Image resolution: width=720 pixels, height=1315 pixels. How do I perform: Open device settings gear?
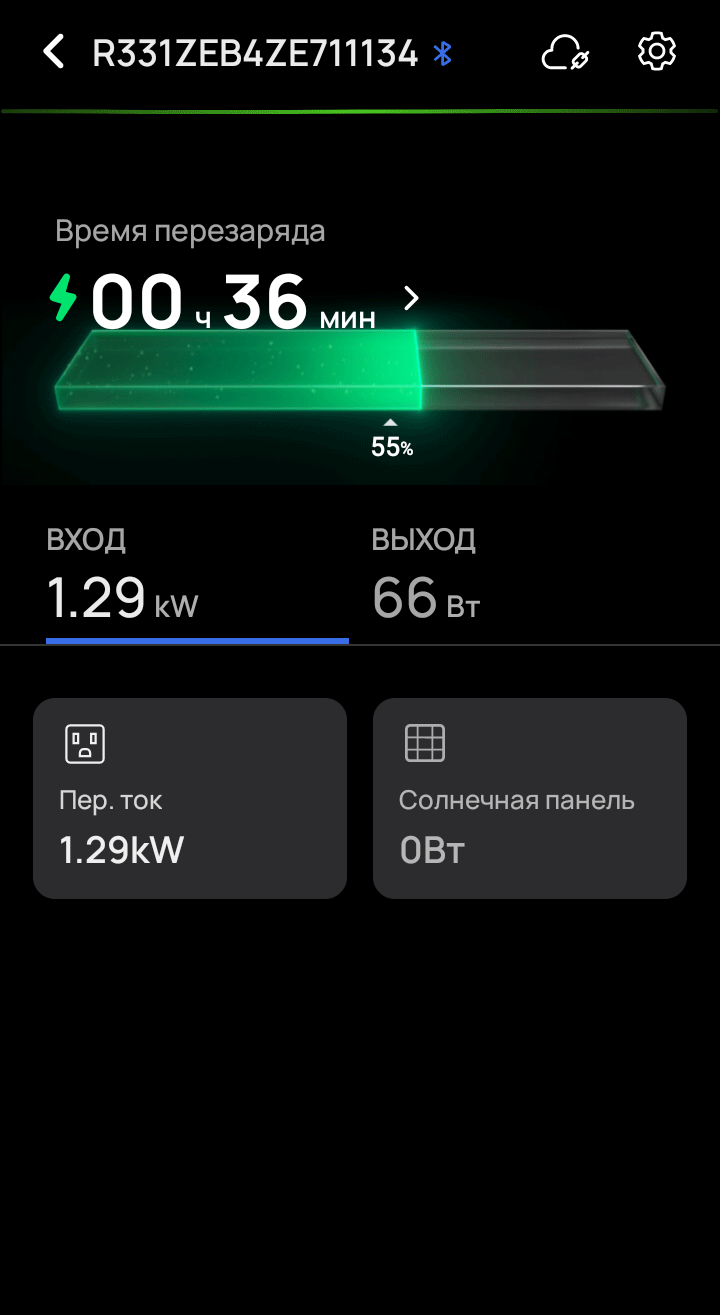point(657,52)
